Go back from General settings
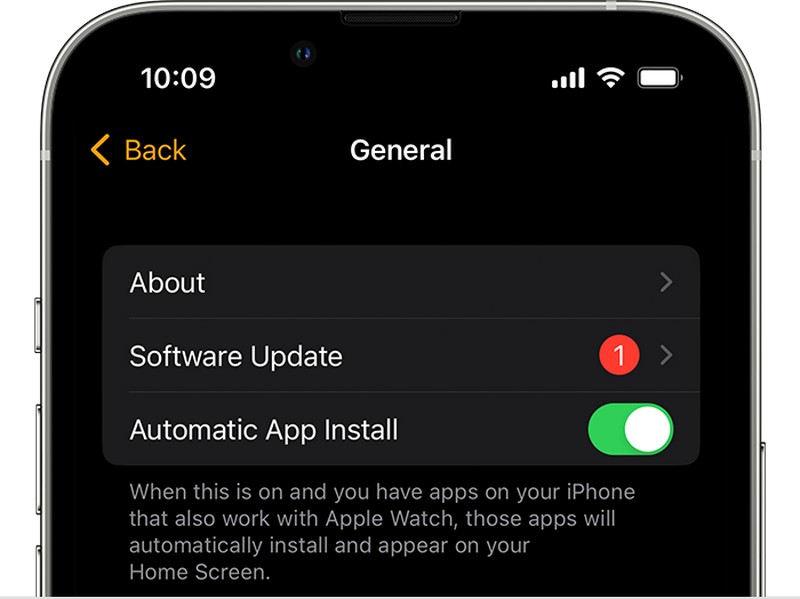800x599 pixels. click(x=138, y=151)
